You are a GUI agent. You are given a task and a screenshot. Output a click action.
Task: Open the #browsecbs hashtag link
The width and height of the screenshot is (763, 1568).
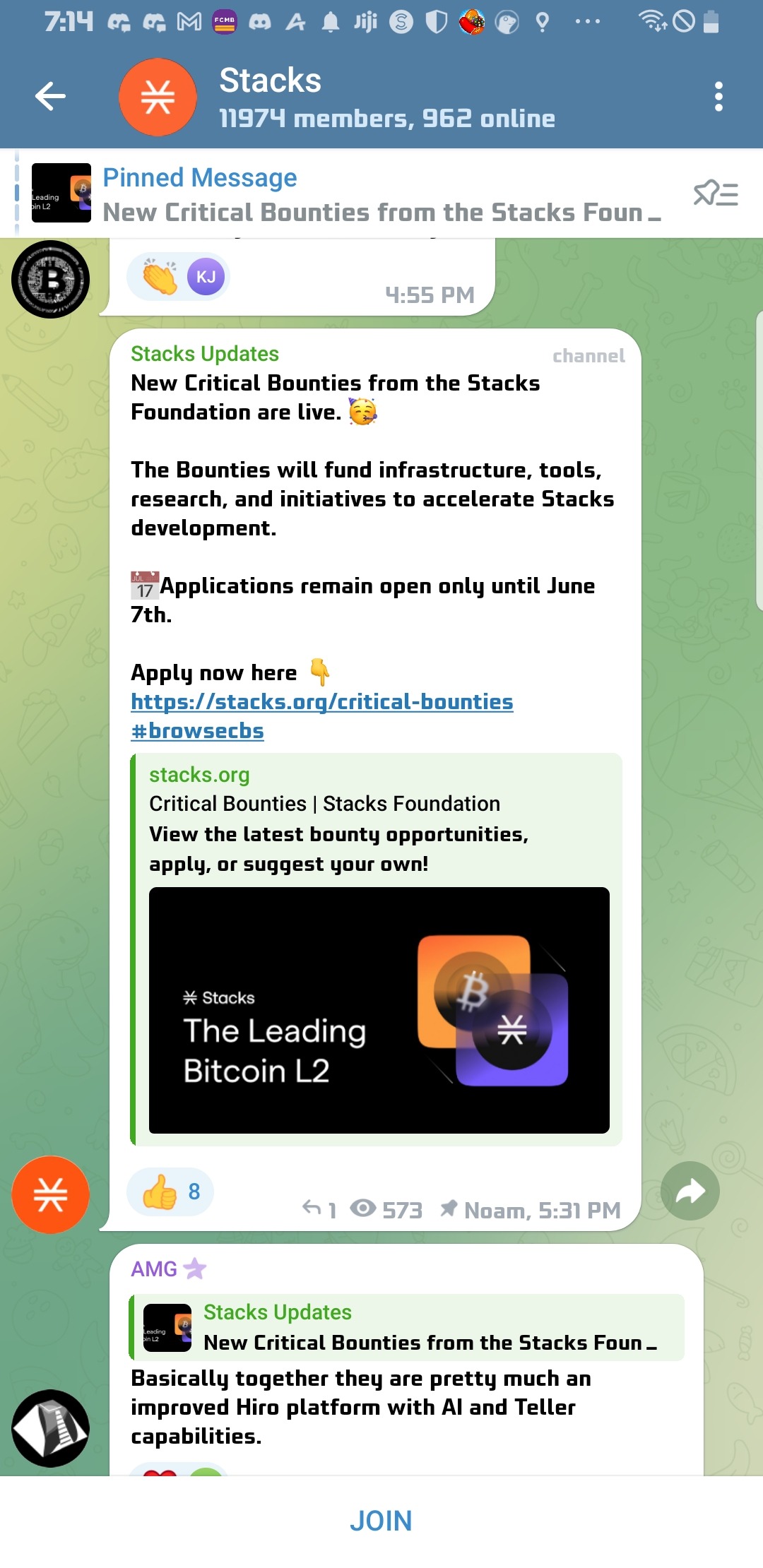(x=197, y=730)
